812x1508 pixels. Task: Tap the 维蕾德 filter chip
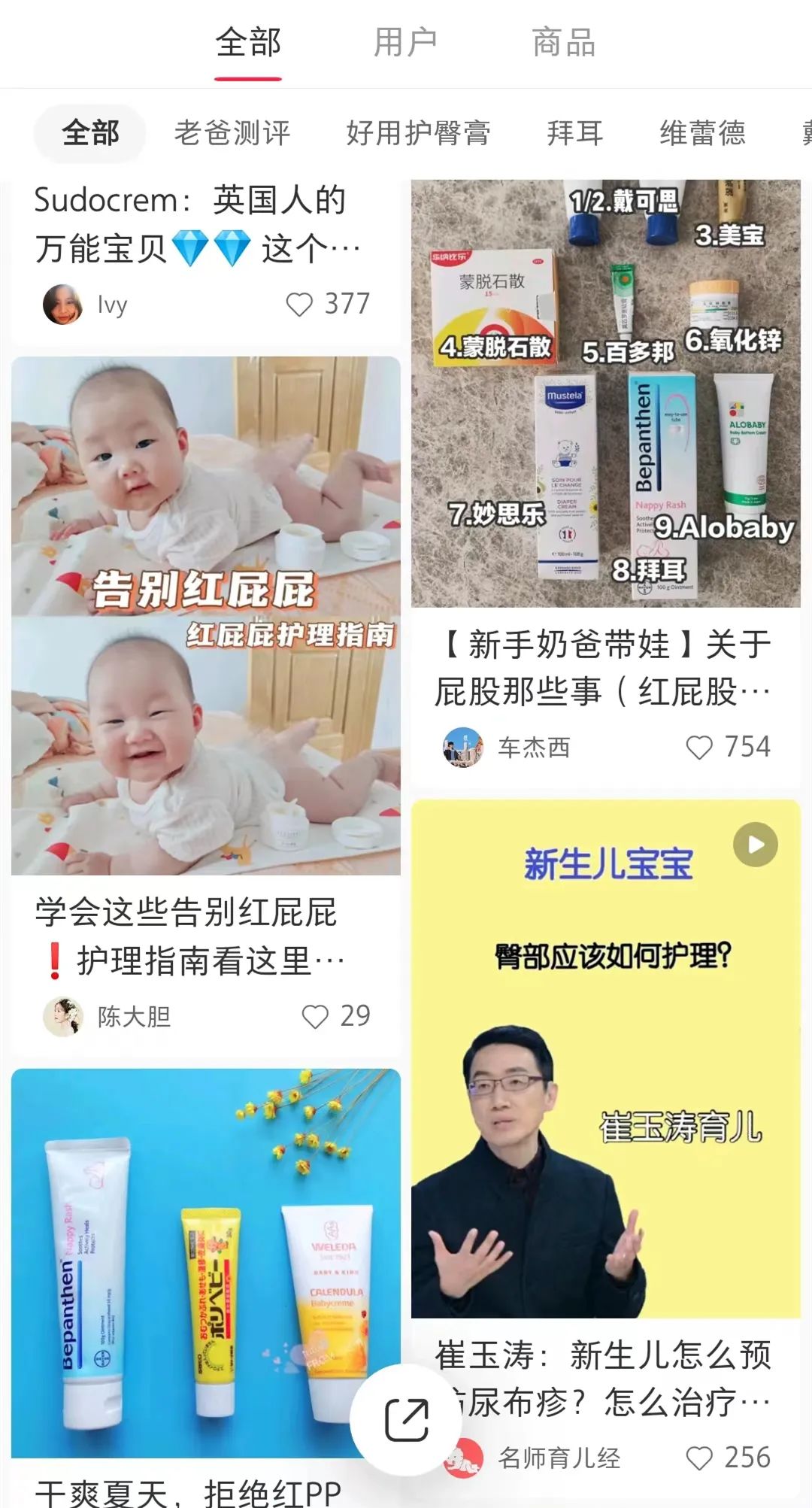click(x=702, y=133)
